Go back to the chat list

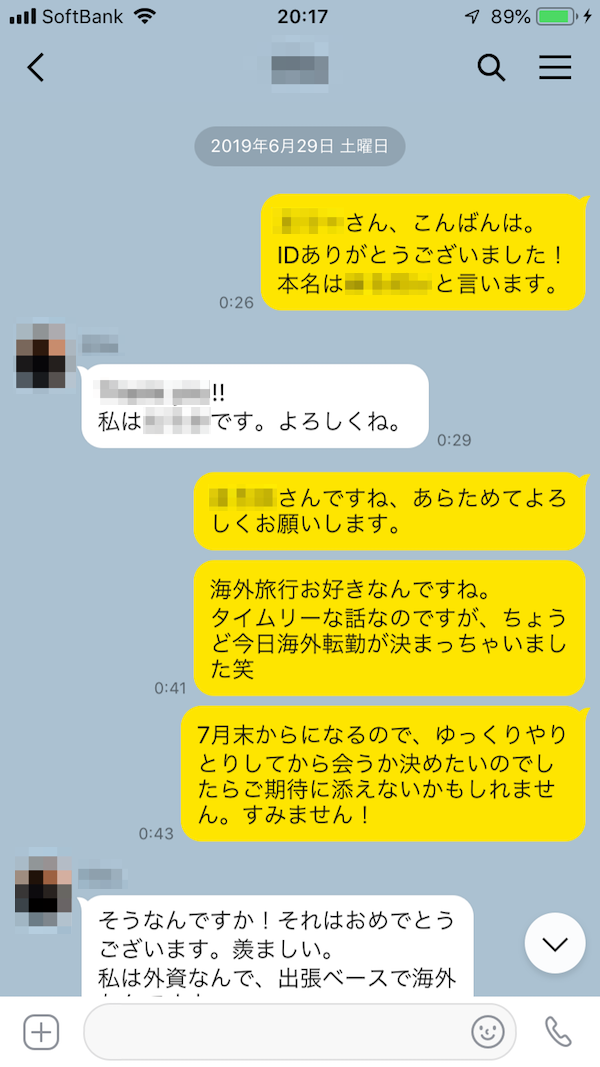tap(36, 67)
